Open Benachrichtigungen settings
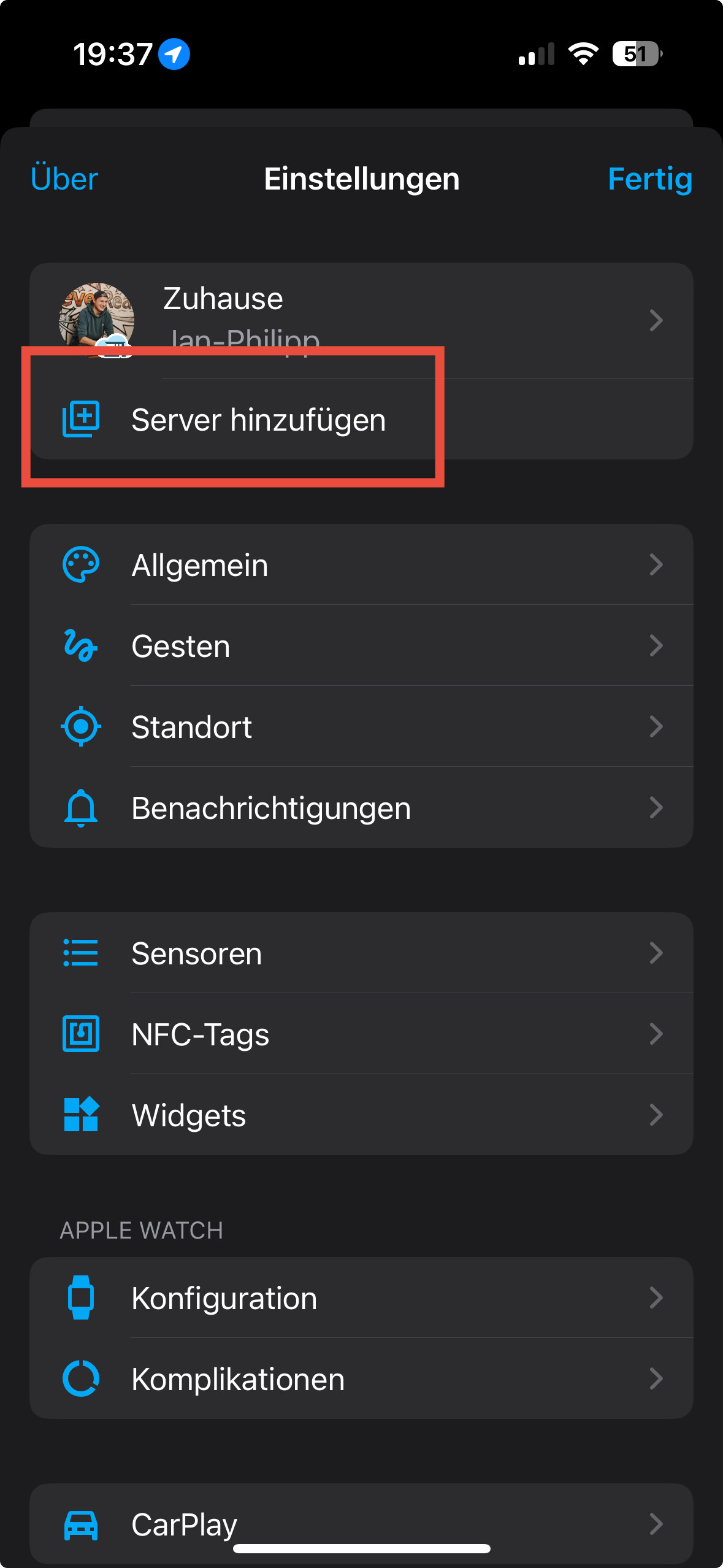 point(361,807)
